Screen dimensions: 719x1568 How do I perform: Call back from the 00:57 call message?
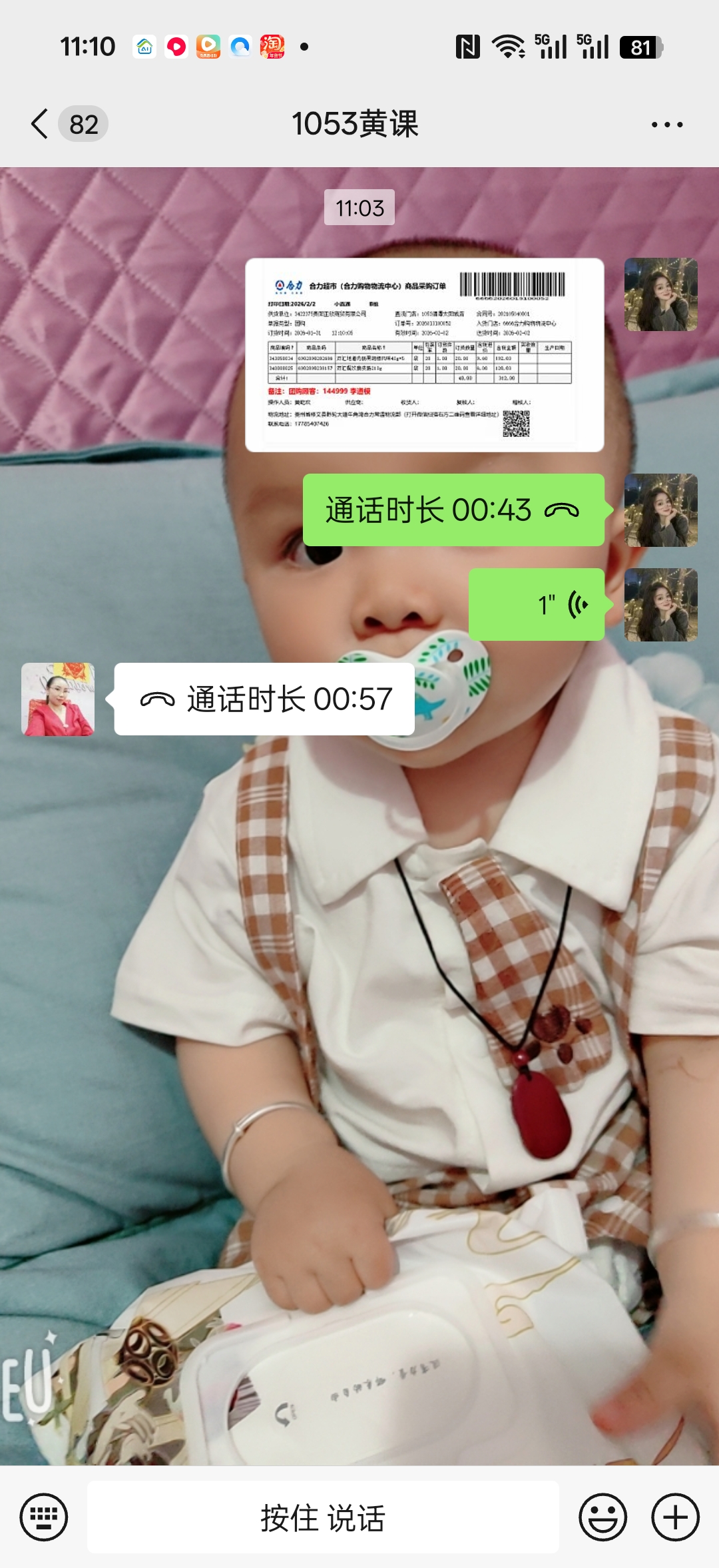click(265, 699)
